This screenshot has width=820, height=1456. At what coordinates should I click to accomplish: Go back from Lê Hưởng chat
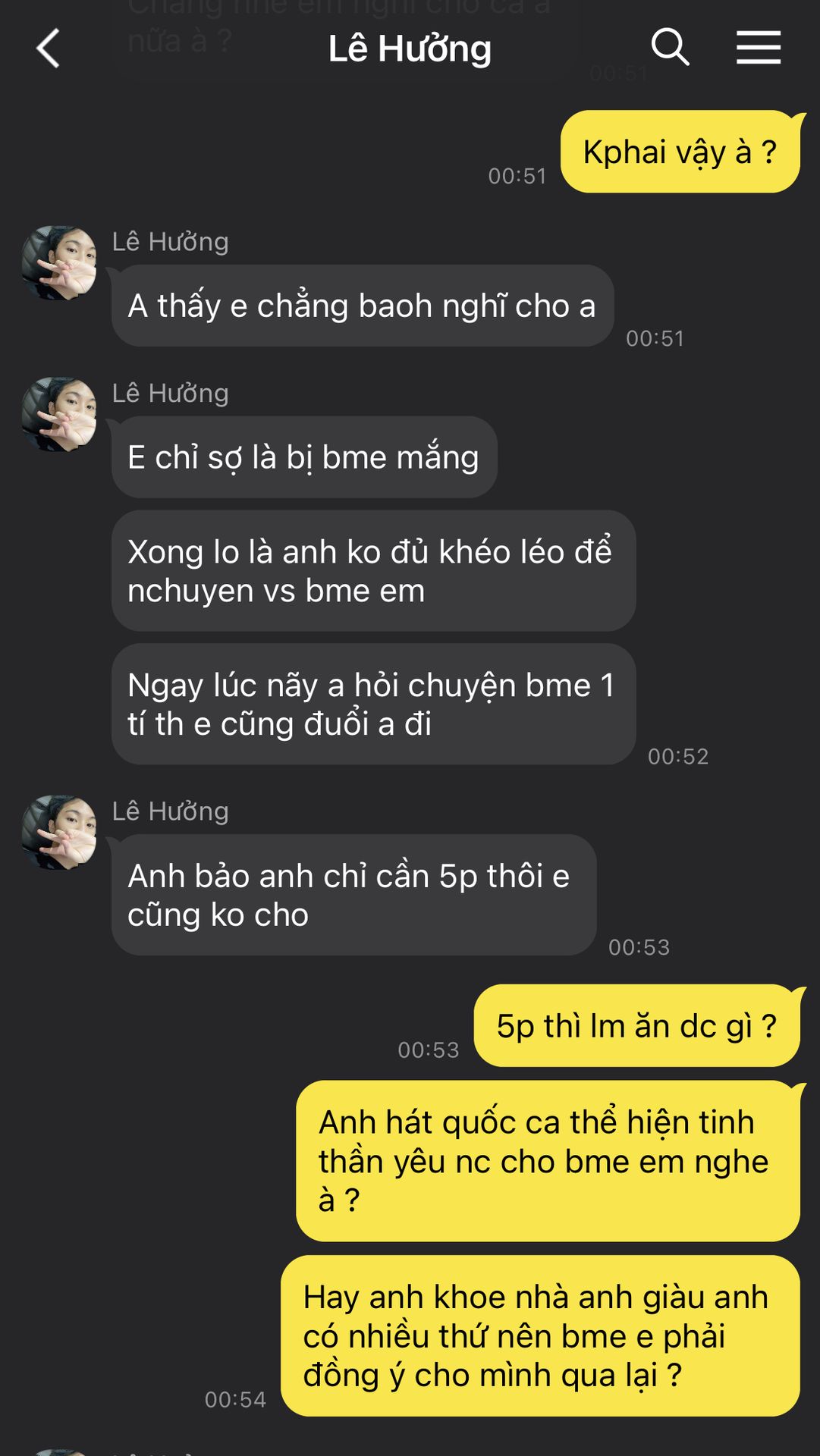click(x=48, y=49)
